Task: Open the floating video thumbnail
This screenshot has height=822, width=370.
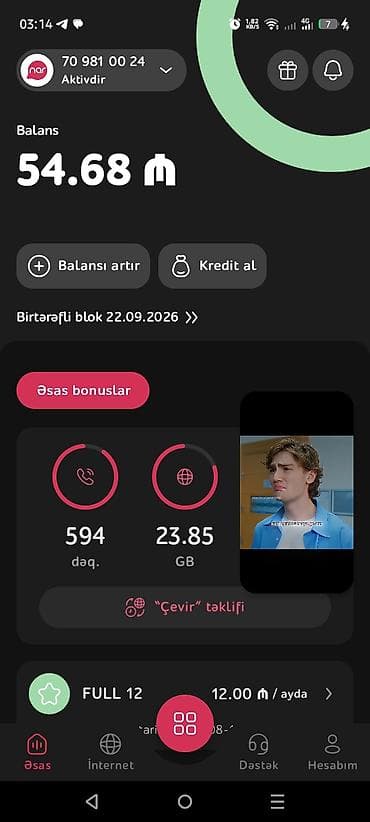Action: coord(297,492)
